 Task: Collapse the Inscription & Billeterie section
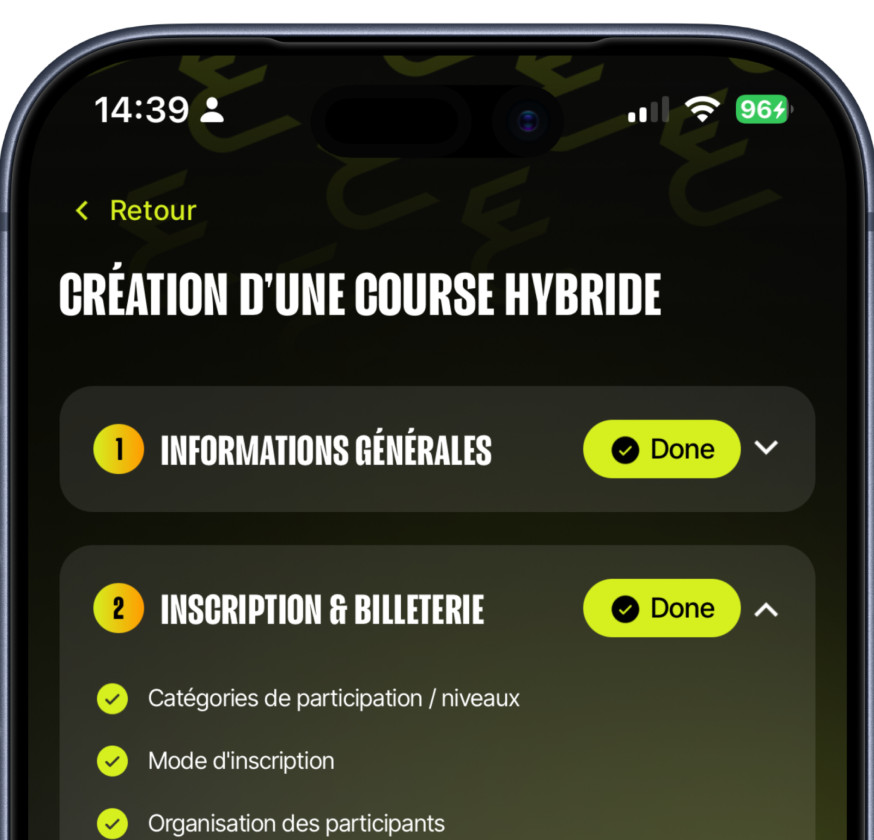pos(766,608)
